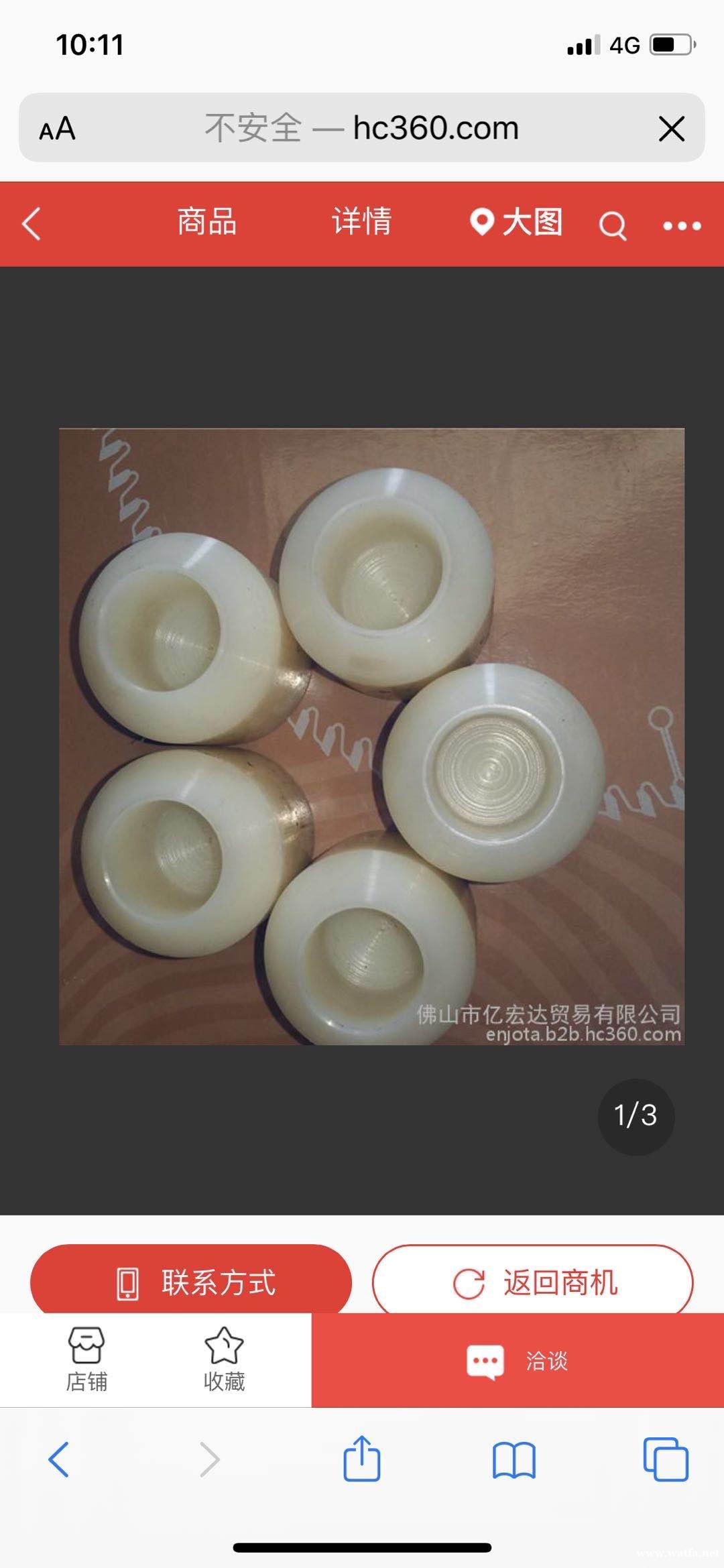Select the 大图 tab
Screen dimensions: 724x1568
pyautogui.click(x=516, y=222)
